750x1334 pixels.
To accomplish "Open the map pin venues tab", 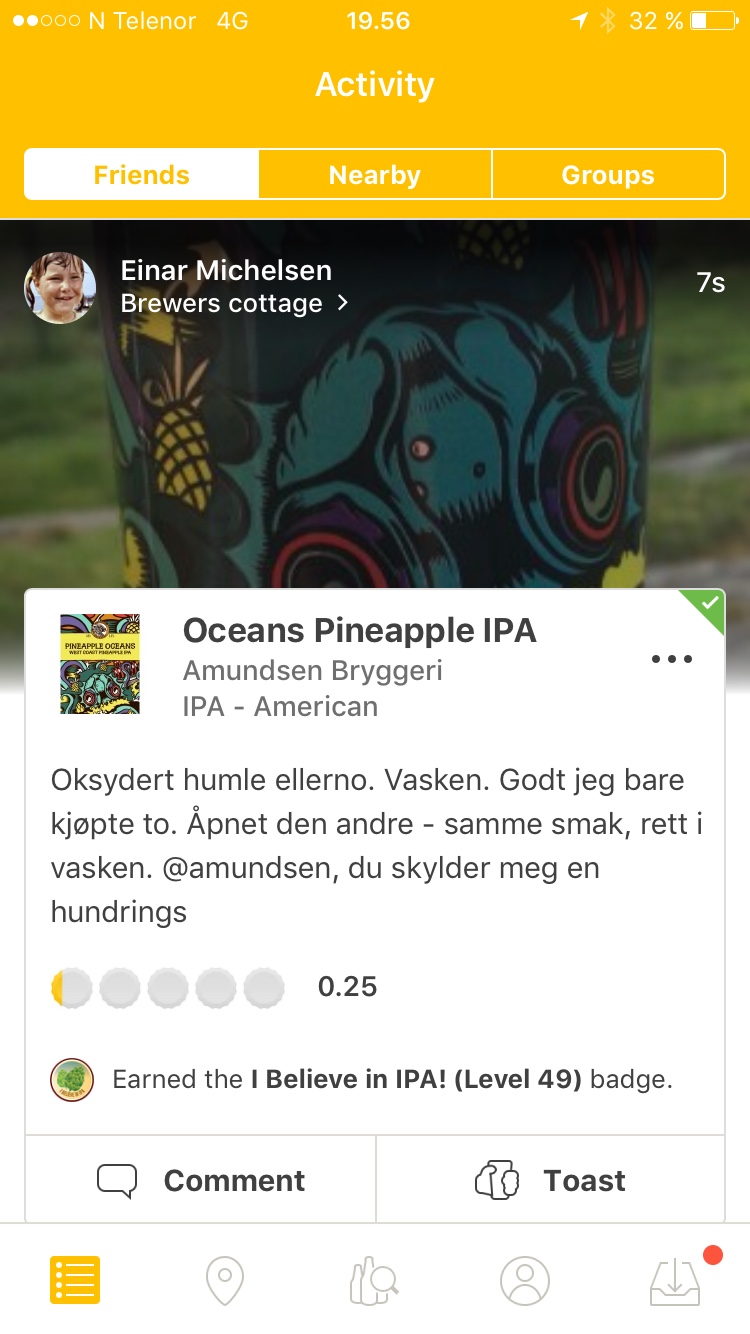I will pyautogui.click(x=225, y=1279).
